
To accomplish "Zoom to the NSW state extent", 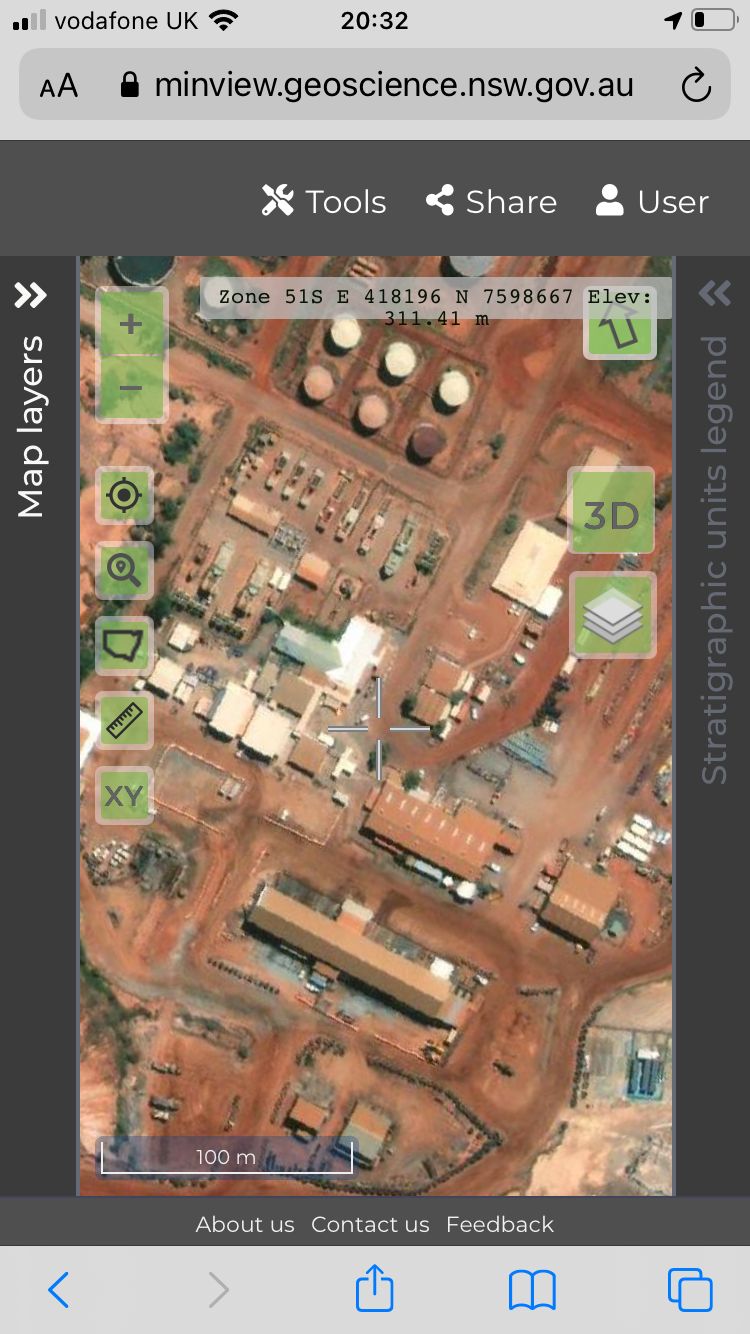I will (124, 645).
